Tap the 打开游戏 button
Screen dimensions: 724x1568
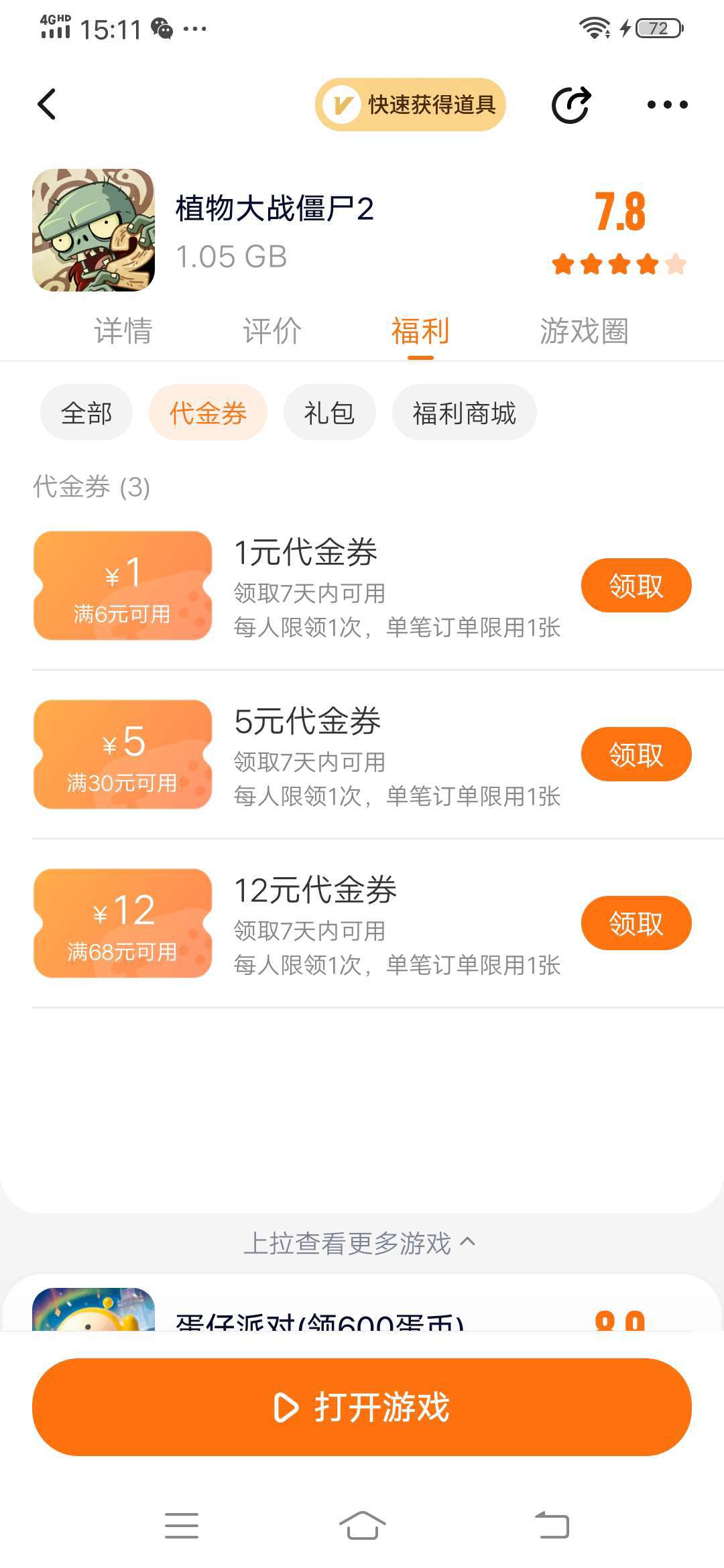362,1407
